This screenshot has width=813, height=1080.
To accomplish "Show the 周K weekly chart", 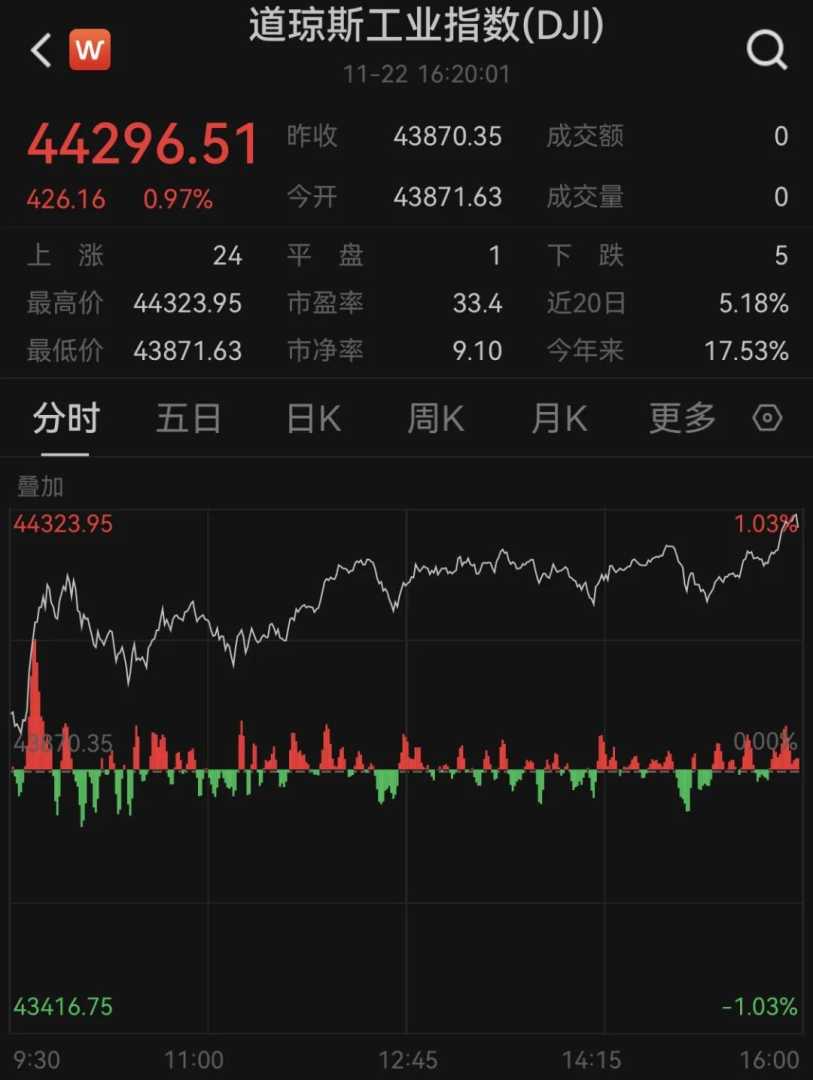I will (x=435, y=418).
